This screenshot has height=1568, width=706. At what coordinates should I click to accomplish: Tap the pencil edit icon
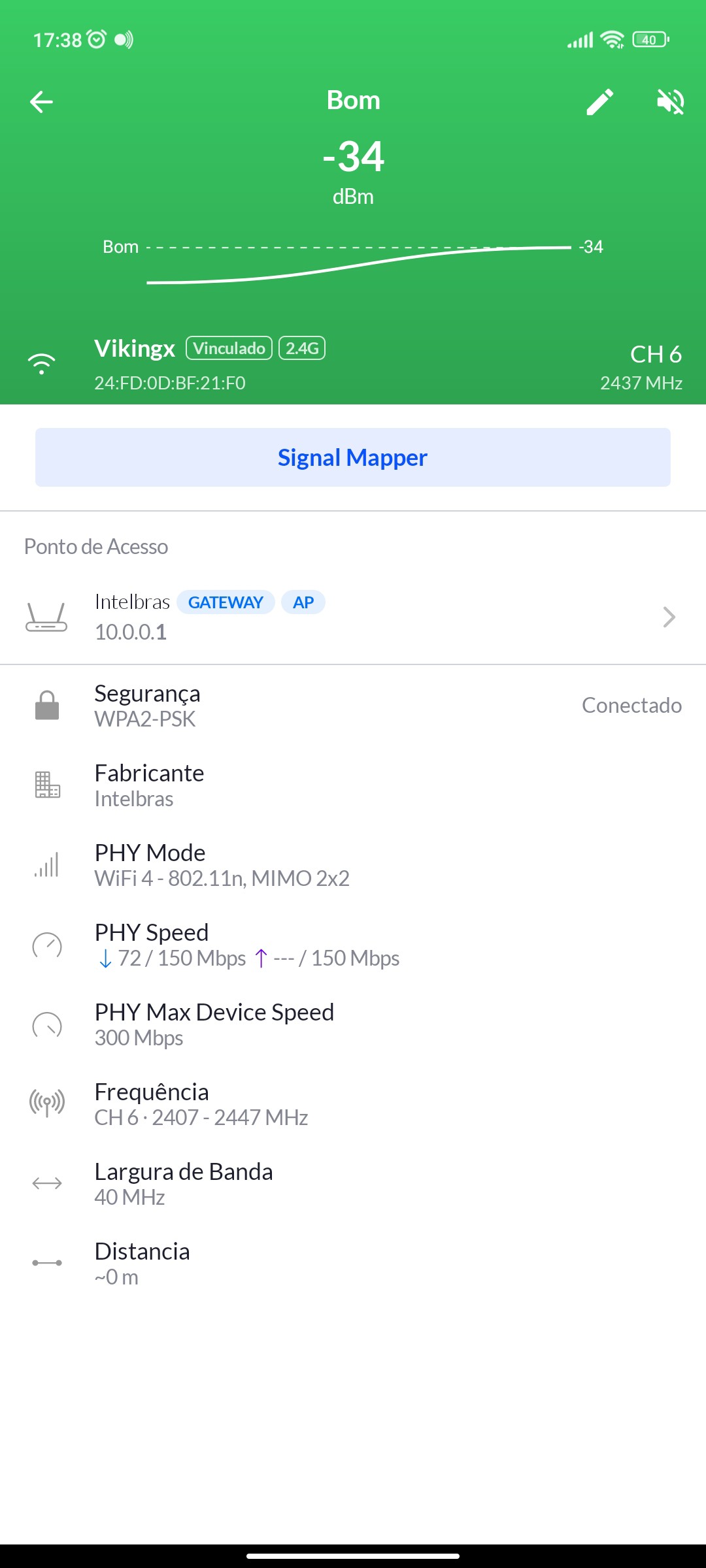click(599, 102)
